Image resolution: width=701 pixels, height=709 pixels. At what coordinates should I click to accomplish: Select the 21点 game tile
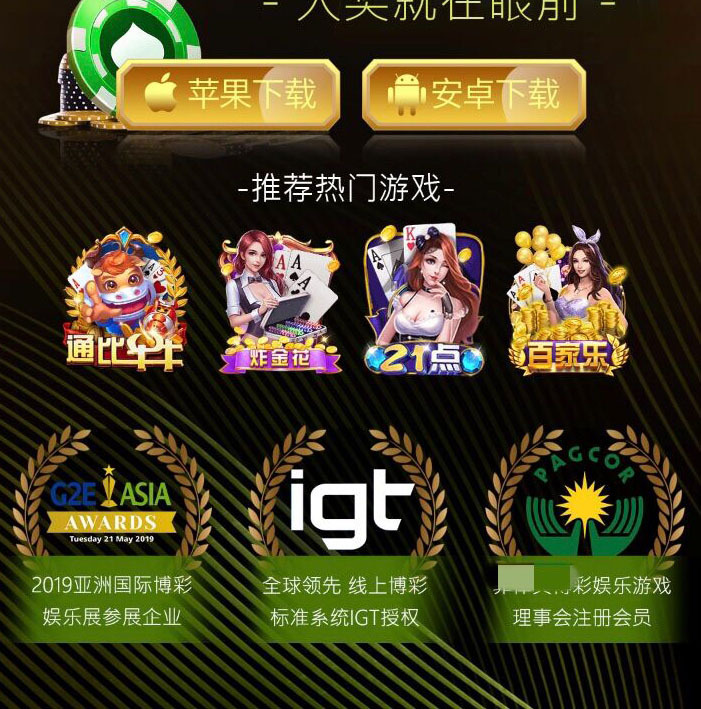tap(424, 302)
